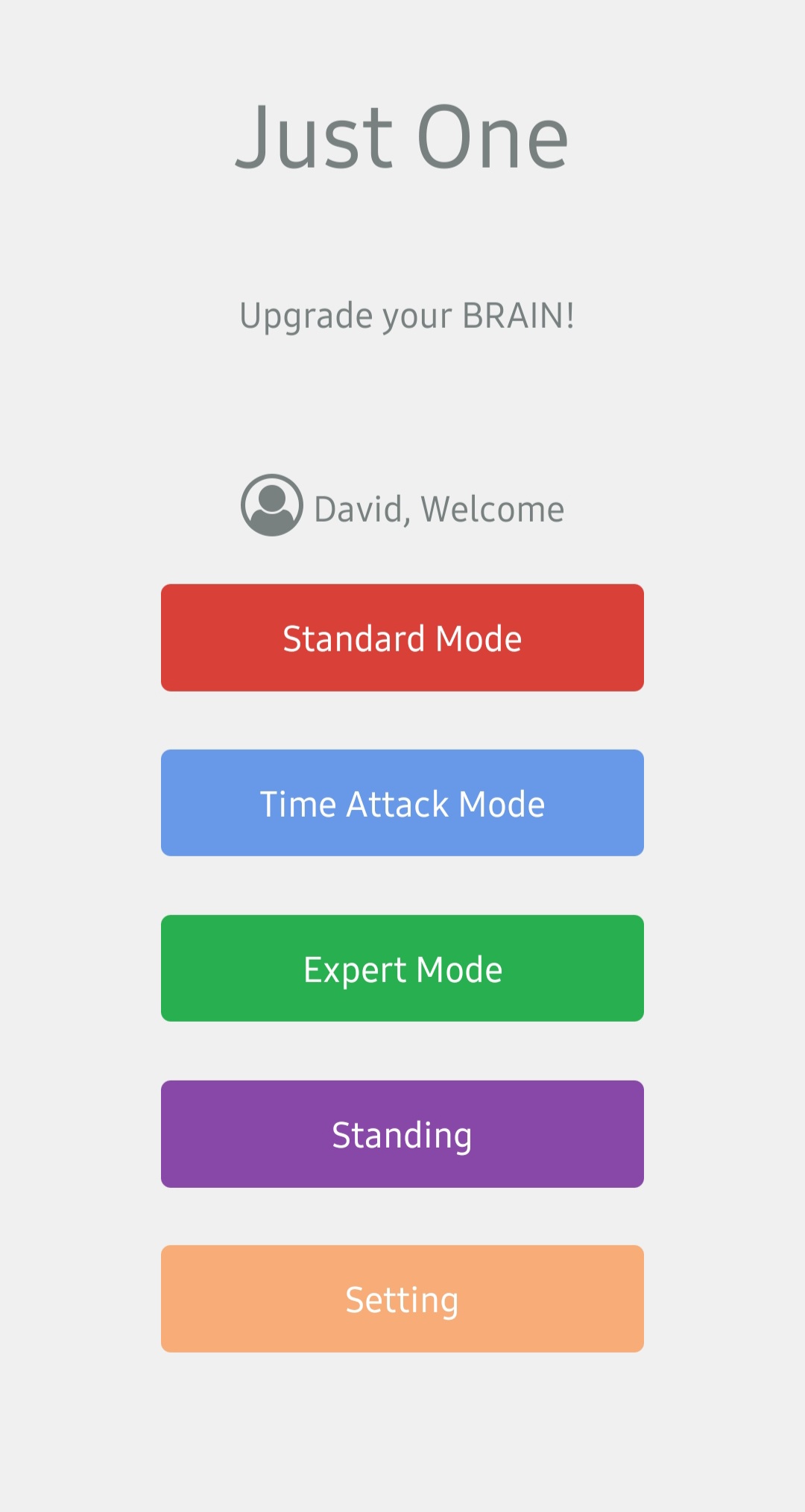Screen dimensions: 805x1512
Task: Open the Setting button
Action: point(402,1299)
